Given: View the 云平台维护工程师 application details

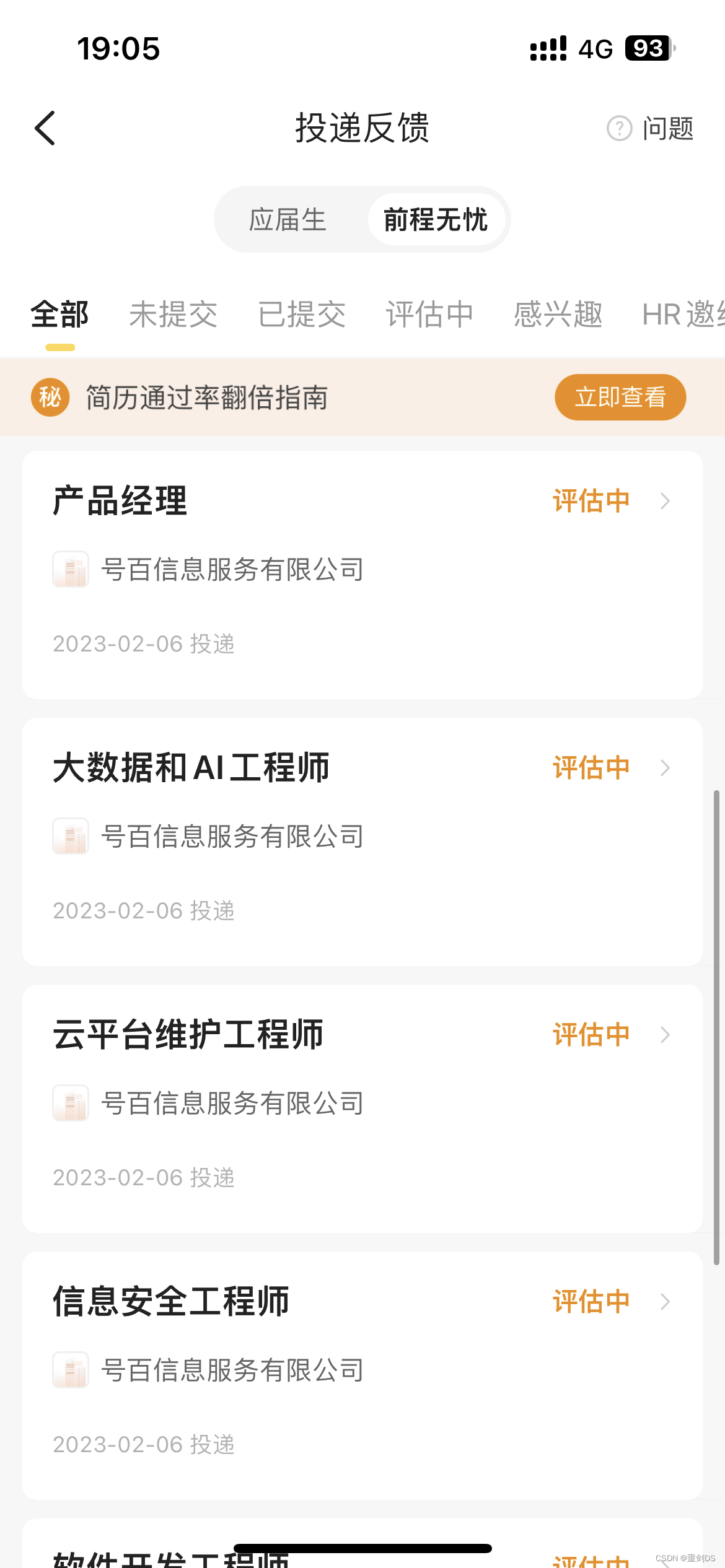Looking at the screenshot, I should coord(362,1108).
